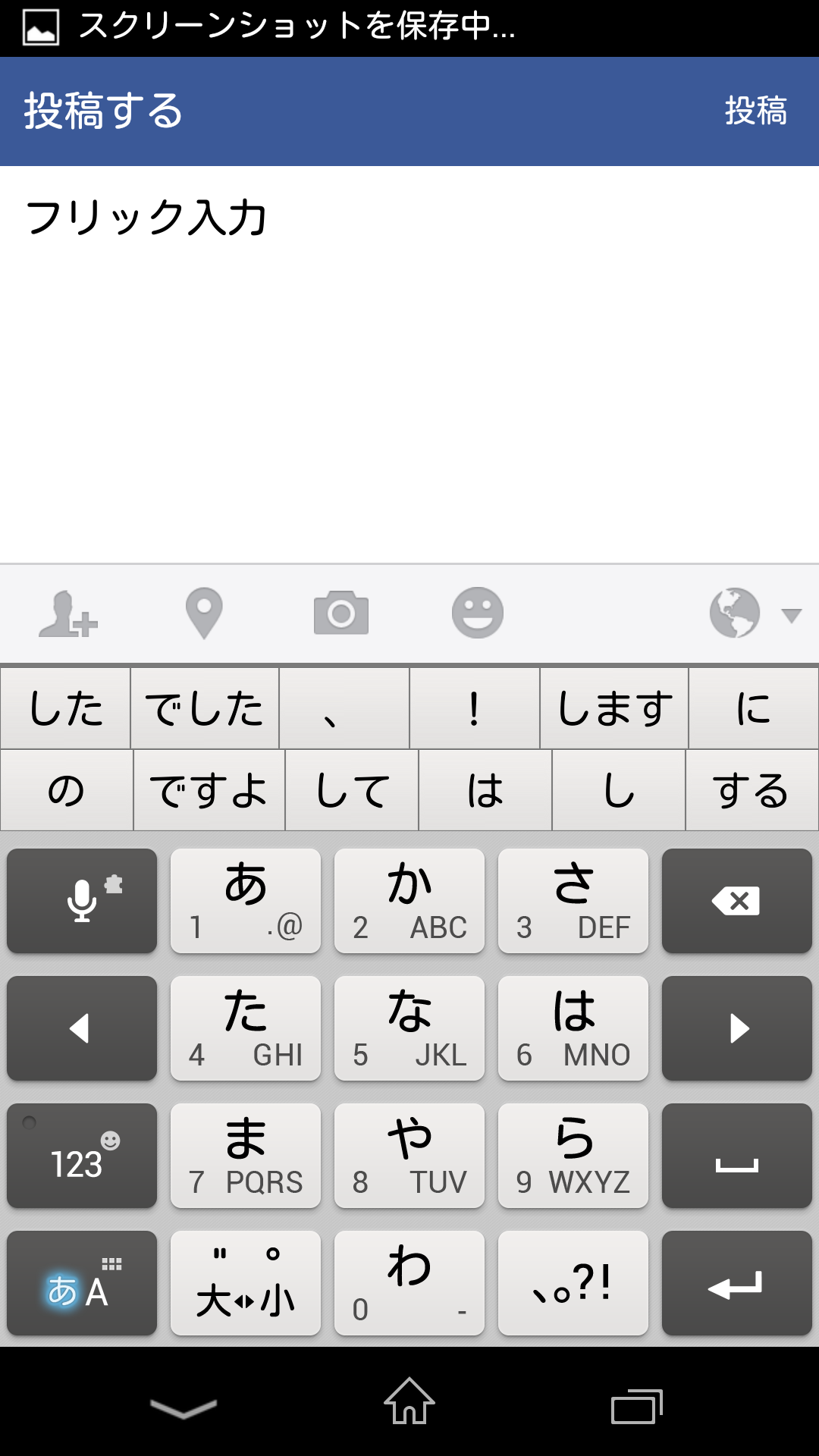
Task: Focus the post text field with フリック入力
Action: point(409,364)
